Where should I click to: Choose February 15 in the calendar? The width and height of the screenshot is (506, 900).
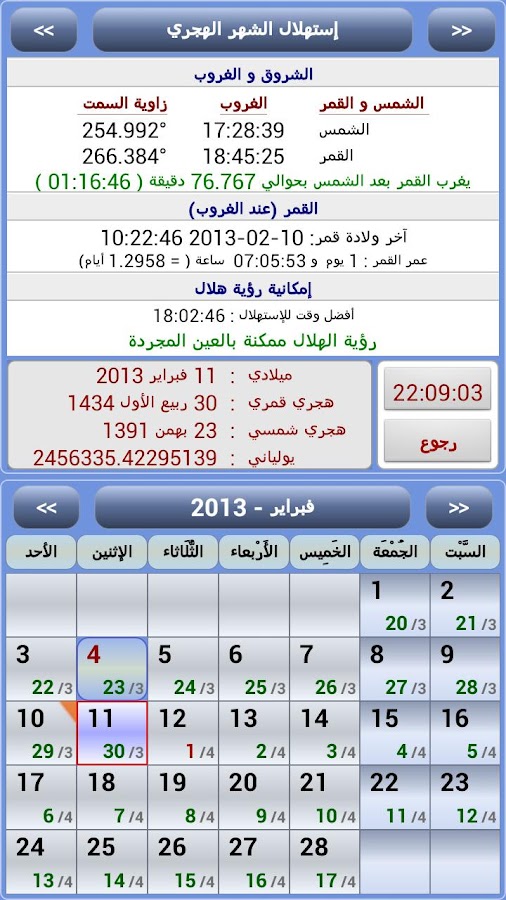pos(395,733)
